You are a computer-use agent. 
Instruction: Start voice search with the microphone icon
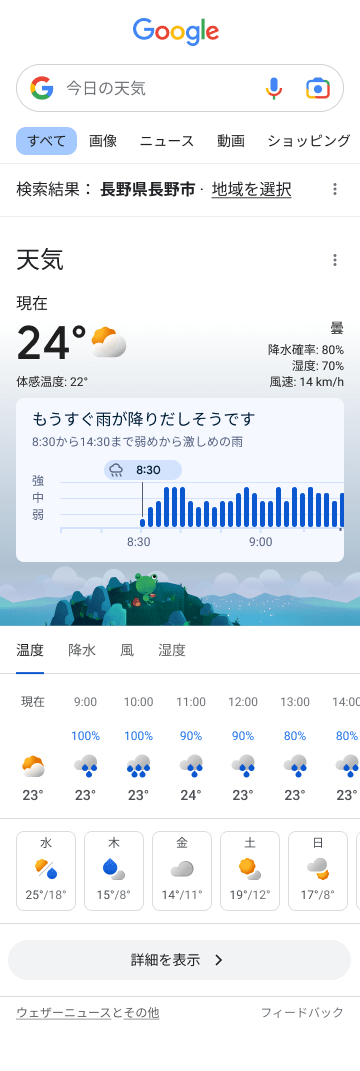[x=274, y=88]
